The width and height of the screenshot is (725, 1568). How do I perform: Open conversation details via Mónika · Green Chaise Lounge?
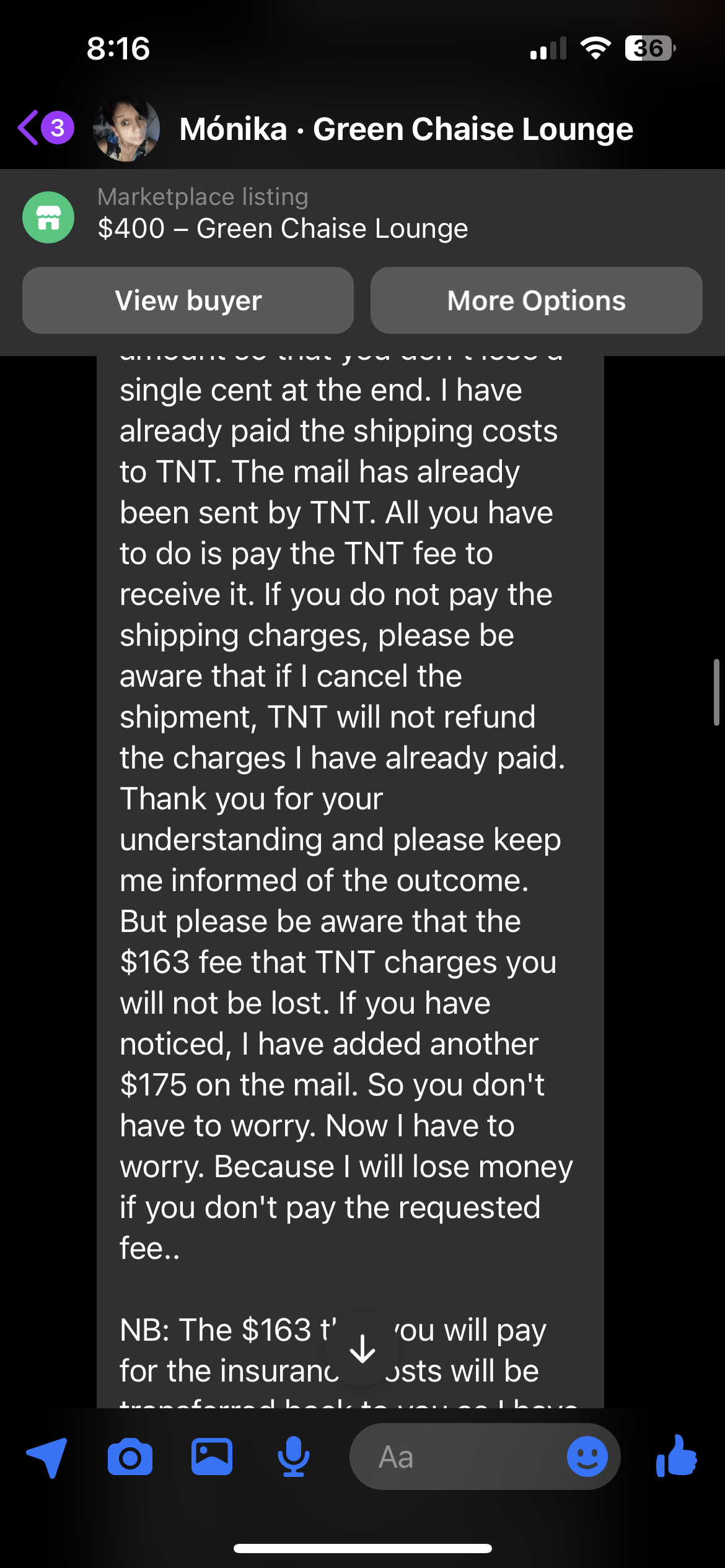click(406, 129)
